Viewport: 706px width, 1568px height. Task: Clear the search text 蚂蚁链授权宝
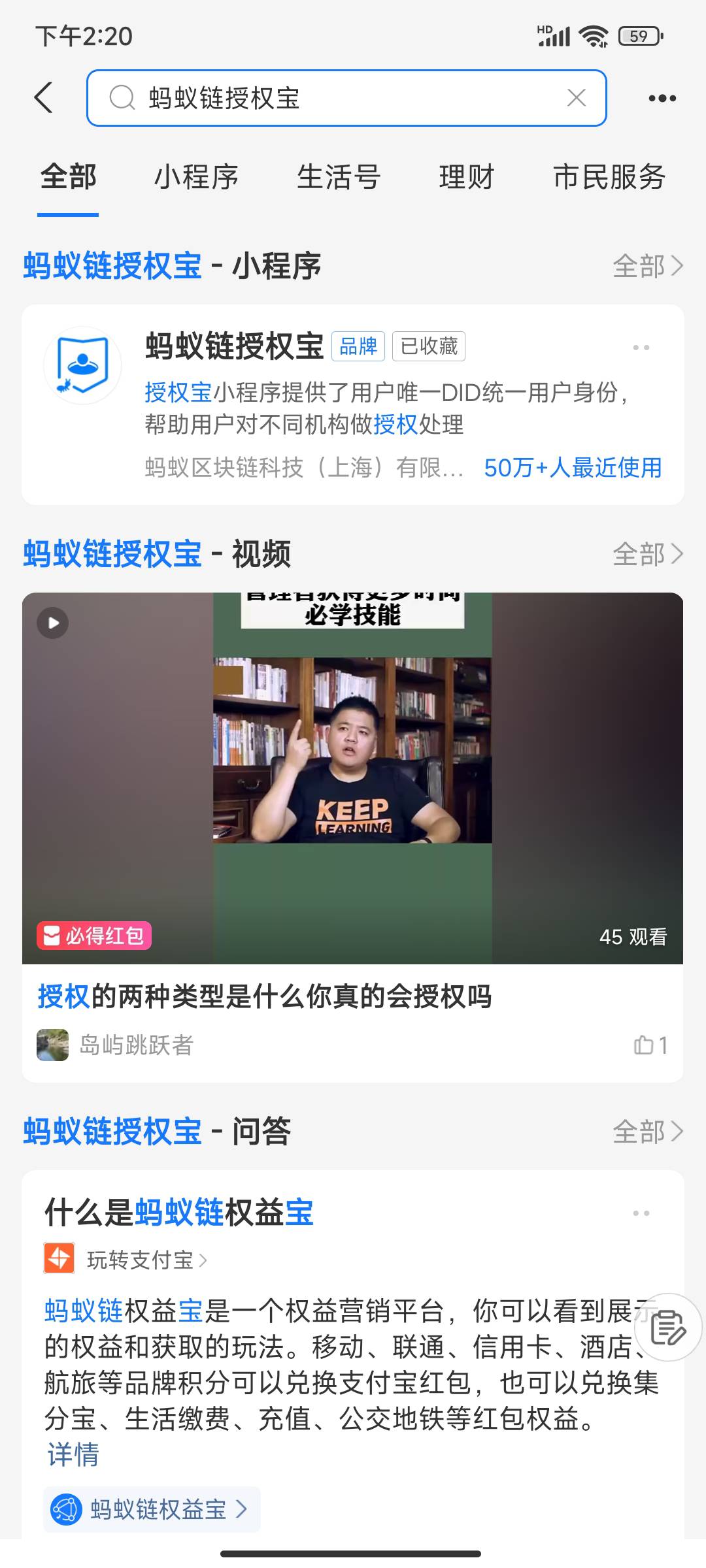576,98
